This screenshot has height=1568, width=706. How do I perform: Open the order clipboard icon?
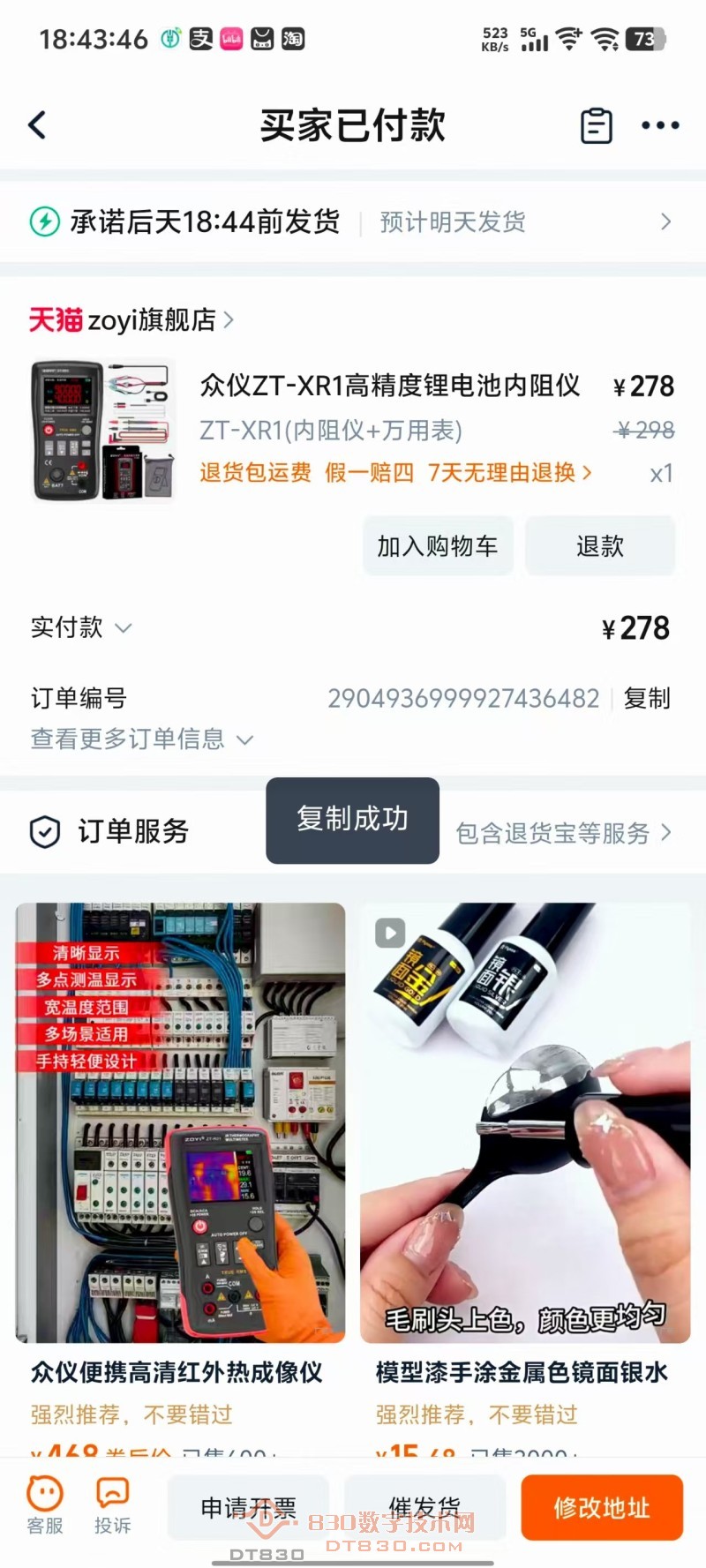595,124
